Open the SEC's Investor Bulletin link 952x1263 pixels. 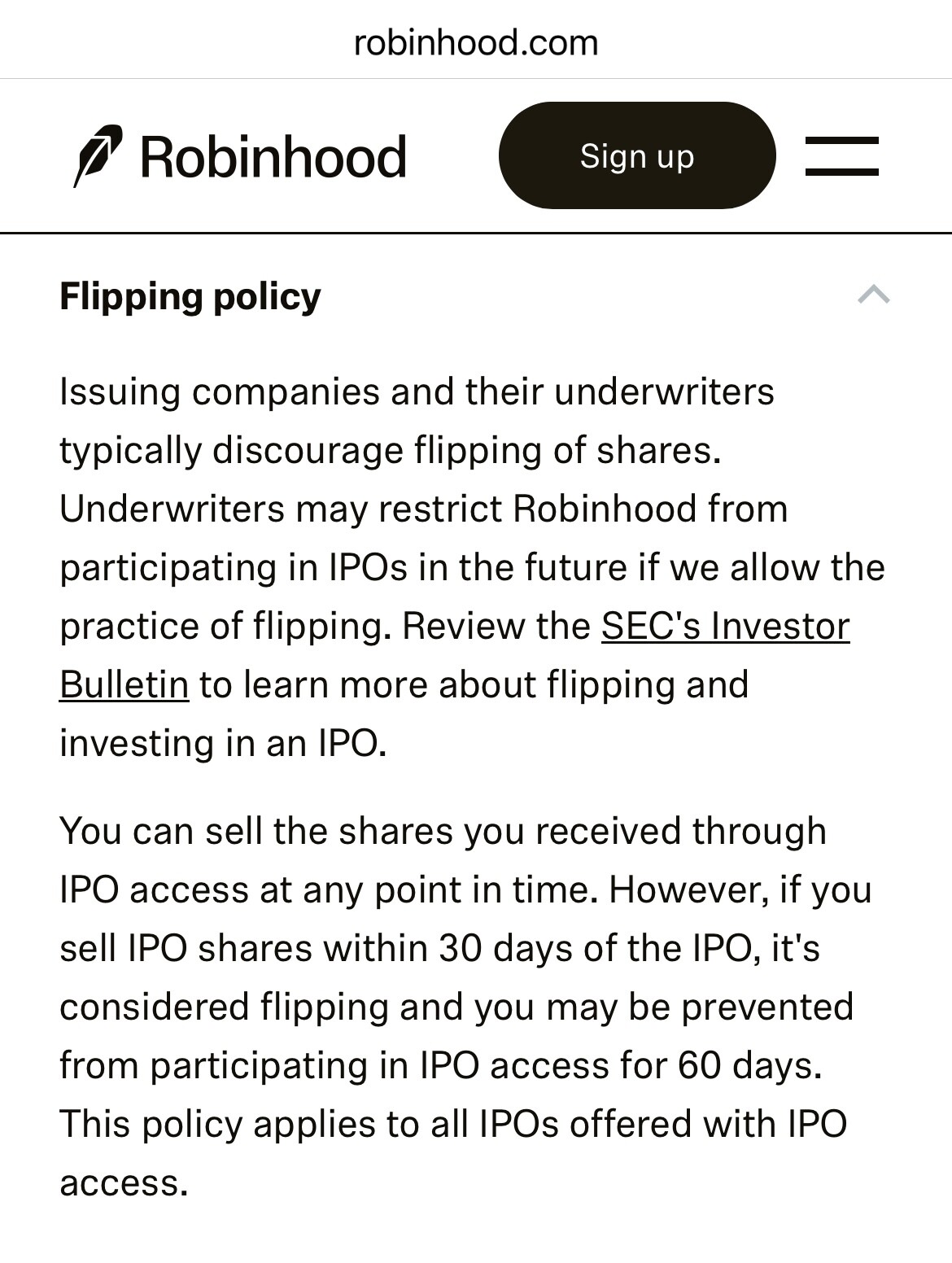click(724, 627)
